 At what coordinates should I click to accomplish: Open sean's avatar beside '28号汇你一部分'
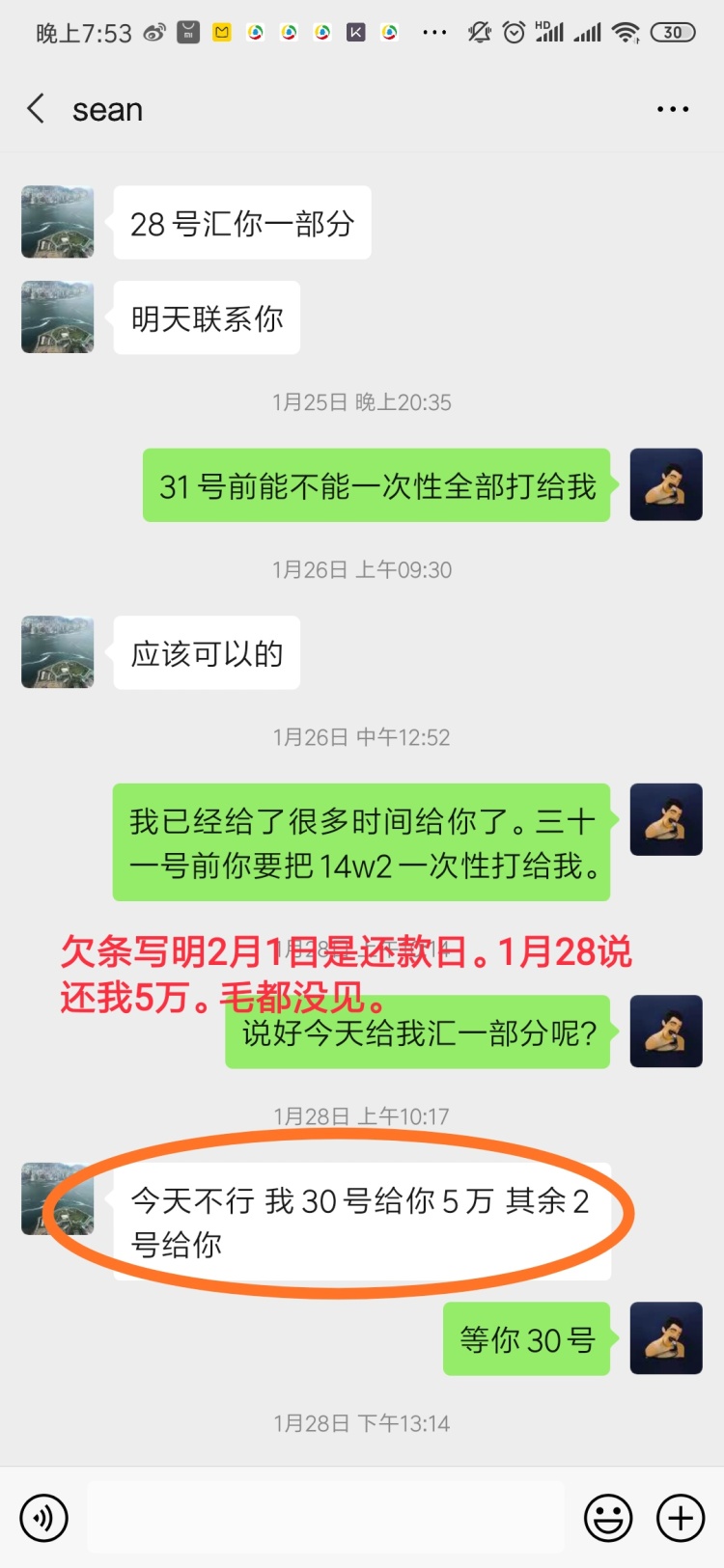coord(58,222)
